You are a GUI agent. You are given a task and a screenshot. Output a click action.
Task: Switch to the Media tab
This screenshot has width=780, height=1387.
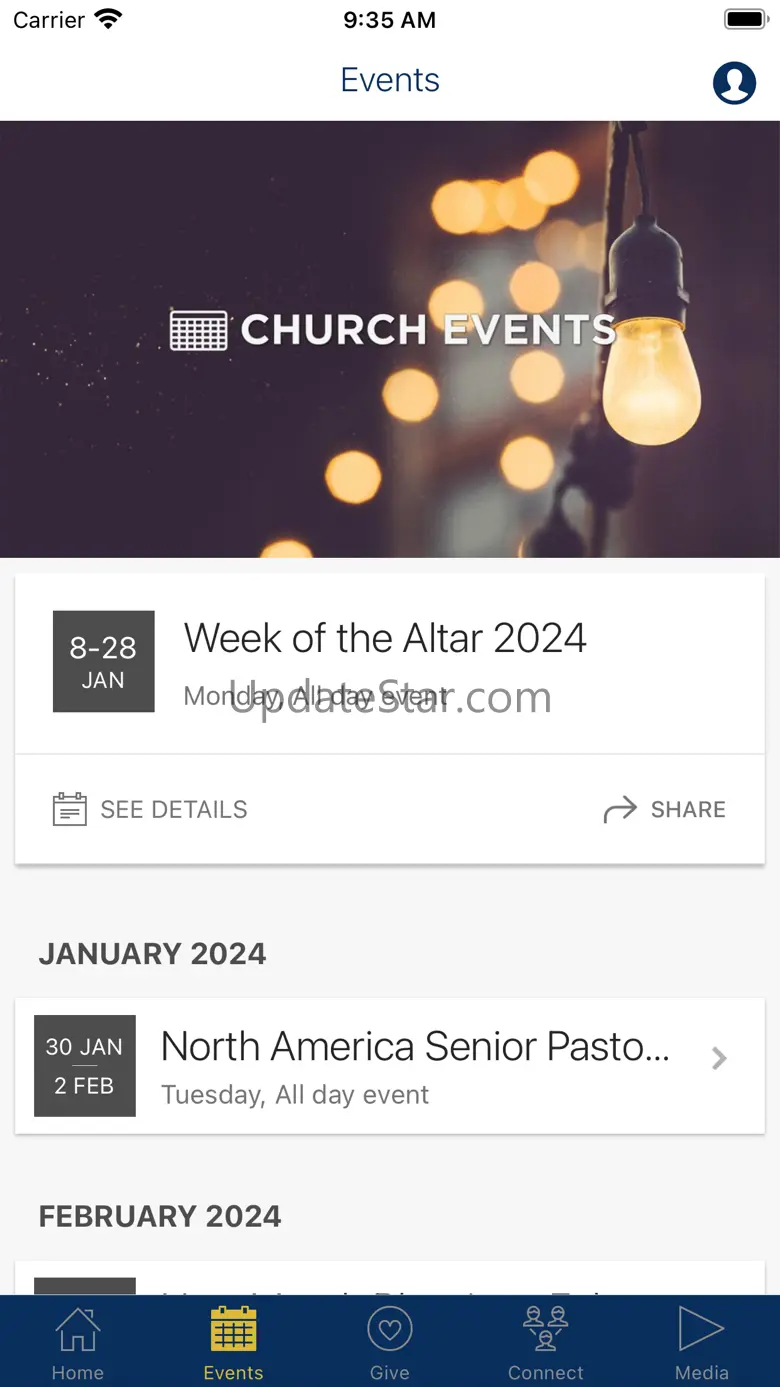(x=701, y=1343)
